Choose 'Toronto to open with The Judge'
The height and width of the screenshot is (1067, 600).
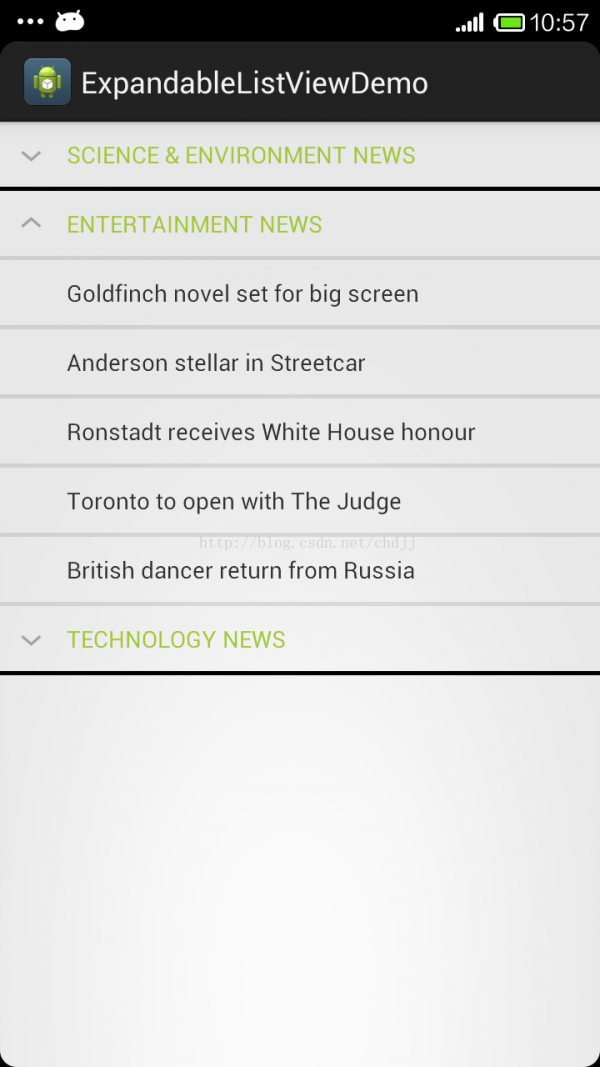pyautogui.click(x=300, y=502)
